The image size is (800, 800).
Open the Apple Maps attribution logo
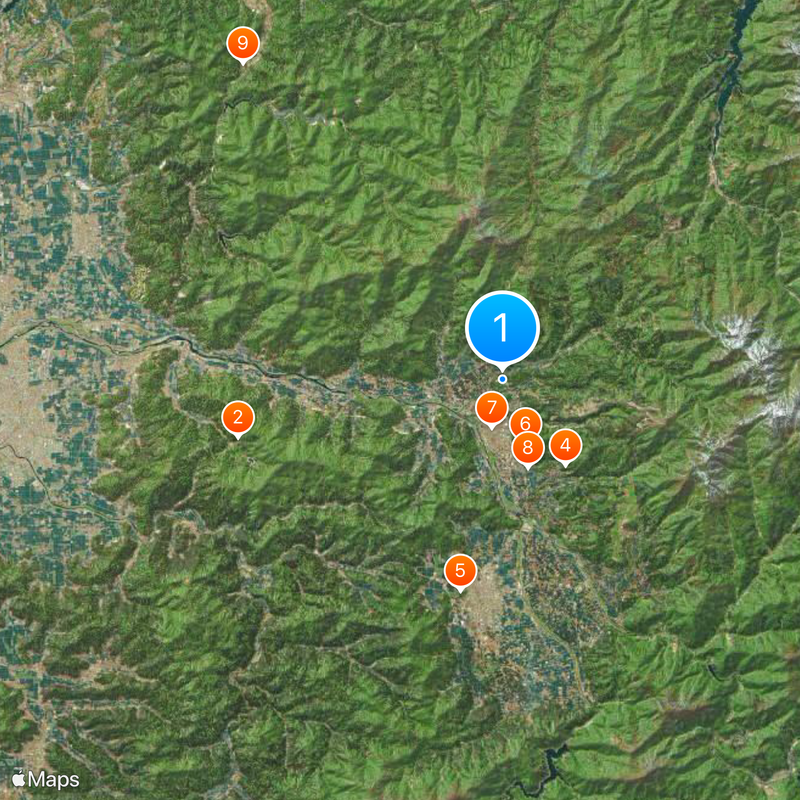point(46,777)
